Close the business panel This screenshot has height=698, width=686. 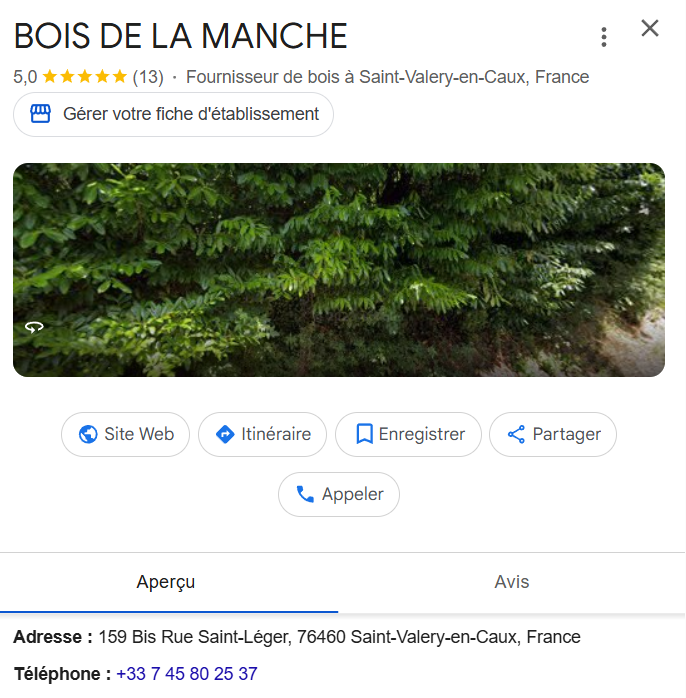pyautogui.click(x=650, y=28)
